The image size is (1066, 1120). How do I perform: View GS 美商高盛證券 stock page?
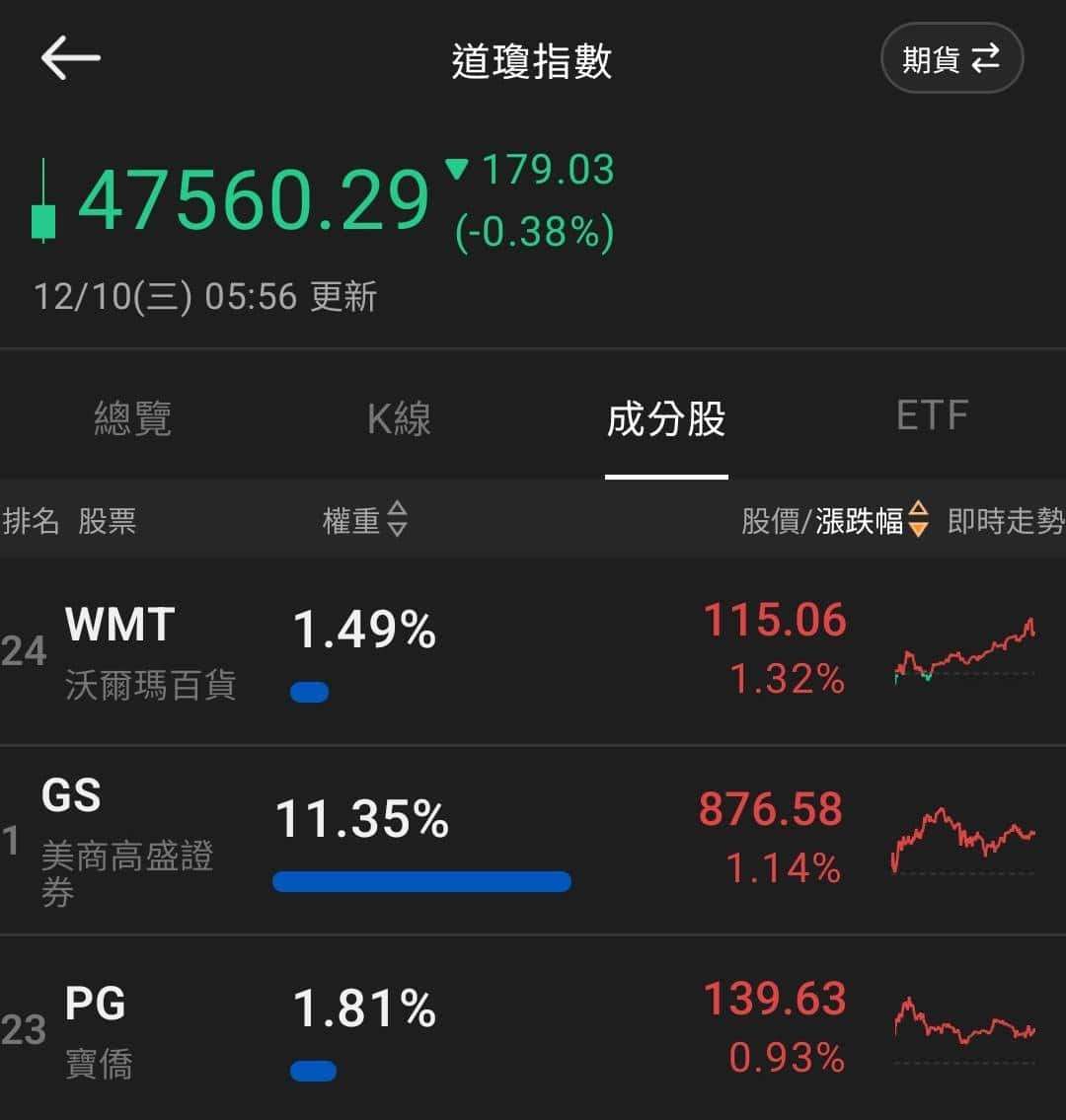128,840
